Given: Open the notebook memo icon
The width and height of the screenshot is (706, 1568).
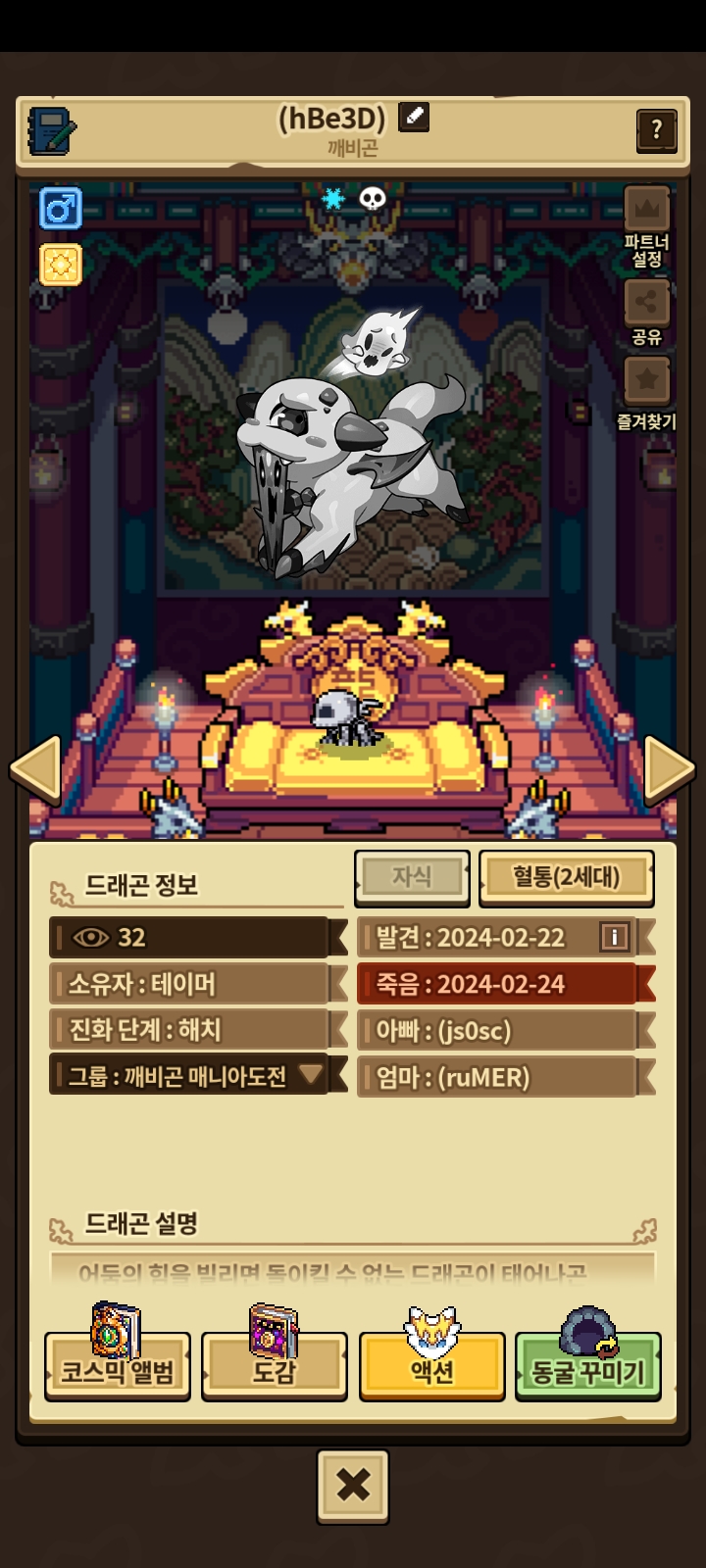Looking at the screenshot, I should click(x=51, y=130).
